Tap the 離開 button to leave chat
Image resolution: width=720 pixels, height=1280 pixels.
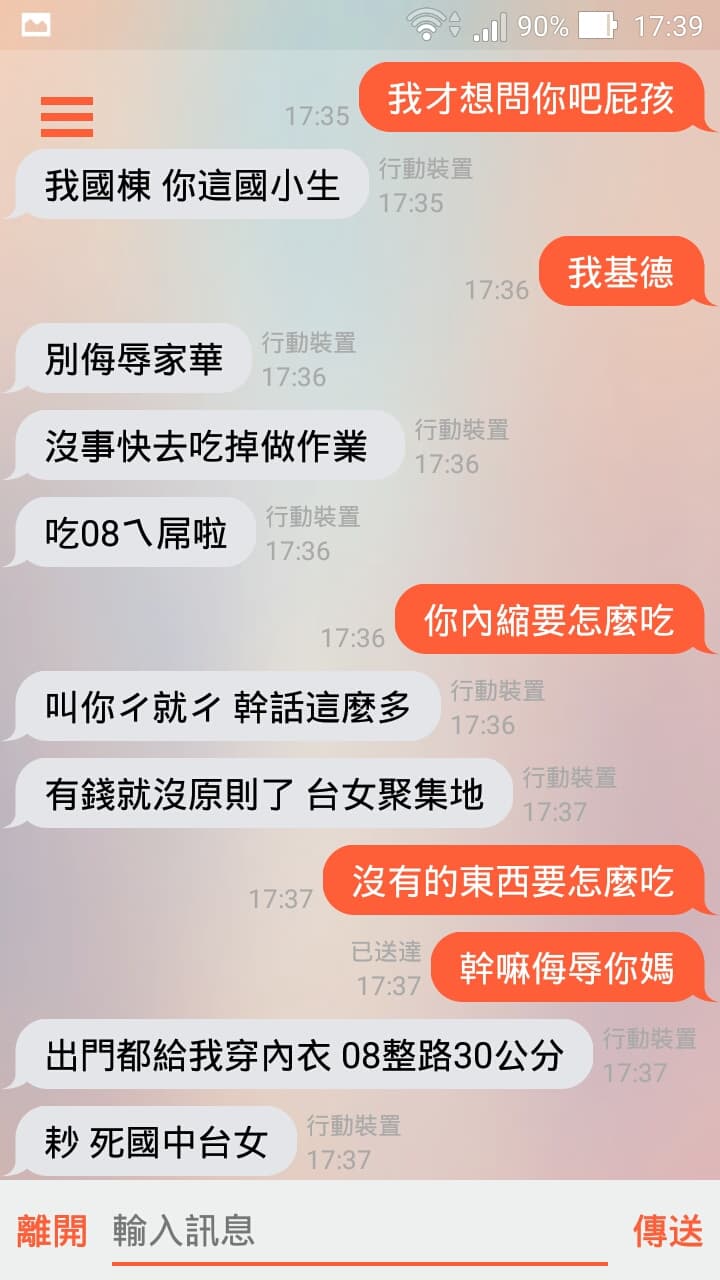pyautogui.click(x=52, y=1231)
